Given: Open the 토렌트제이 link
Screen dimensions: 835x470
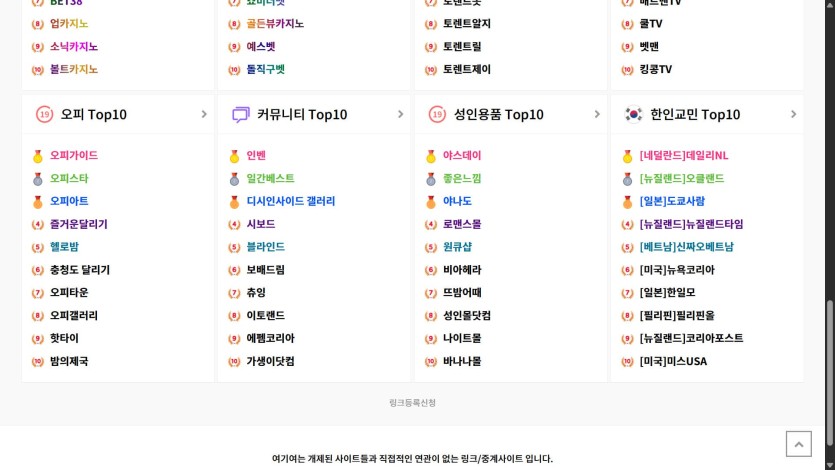Looking at the screenshot, I should point(466,69).
